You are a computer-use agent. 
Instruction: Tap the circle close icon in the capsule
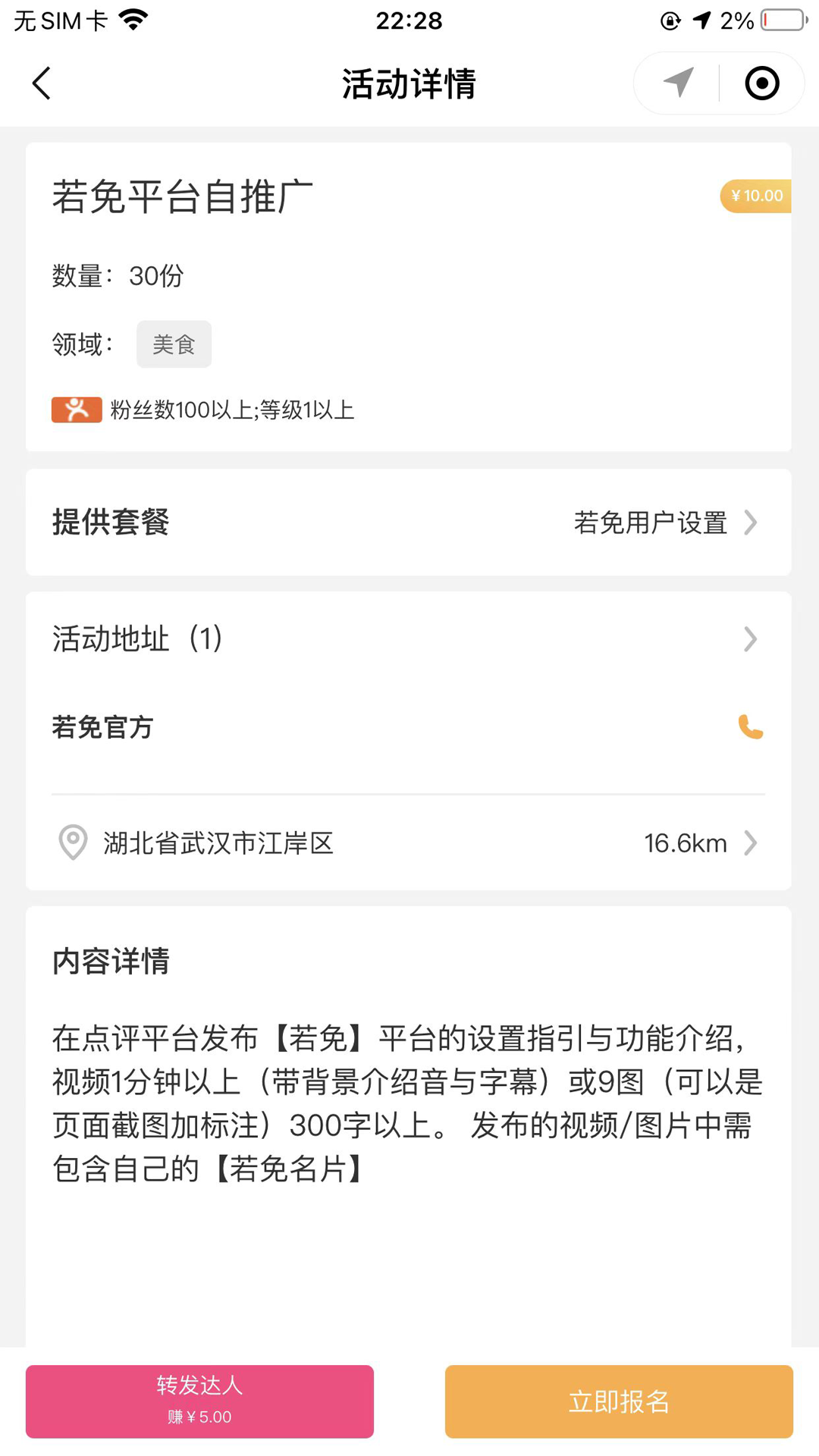tap(761, 83)
